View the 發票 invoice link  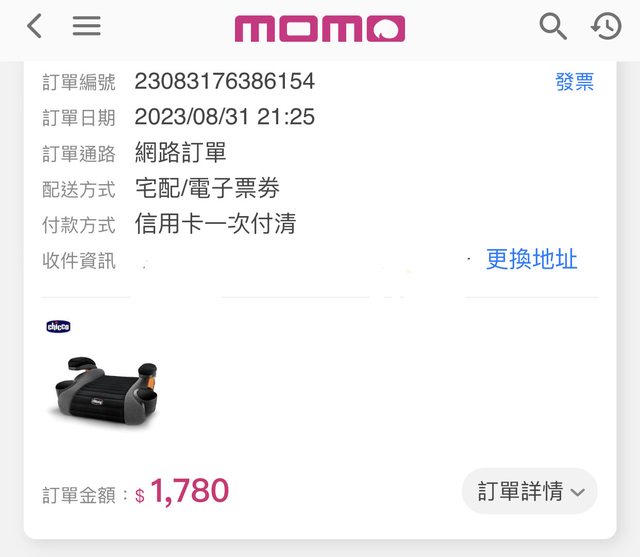click(574, 82)
